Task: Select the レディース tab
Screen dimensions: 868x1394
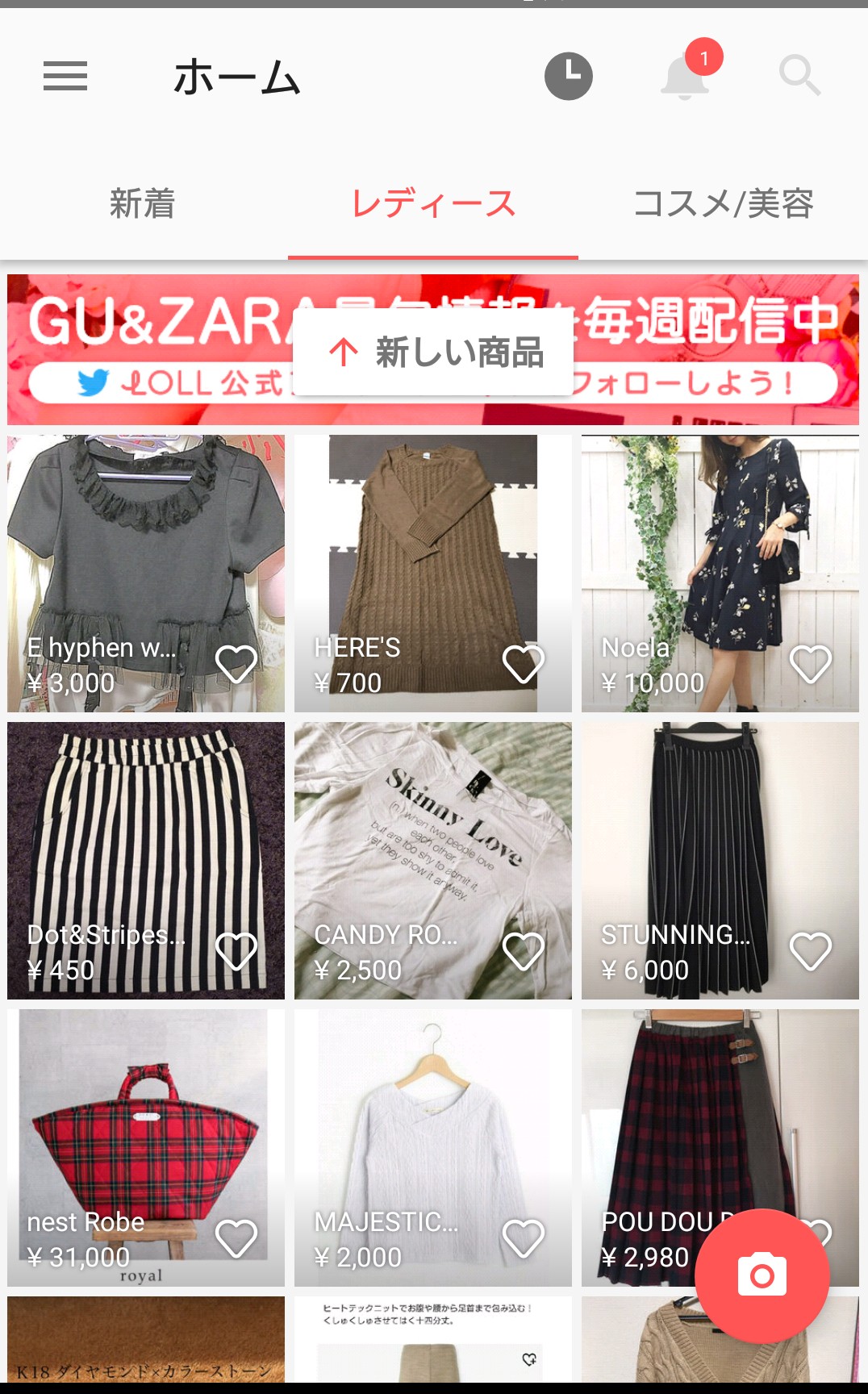Action: coord(433,203)
